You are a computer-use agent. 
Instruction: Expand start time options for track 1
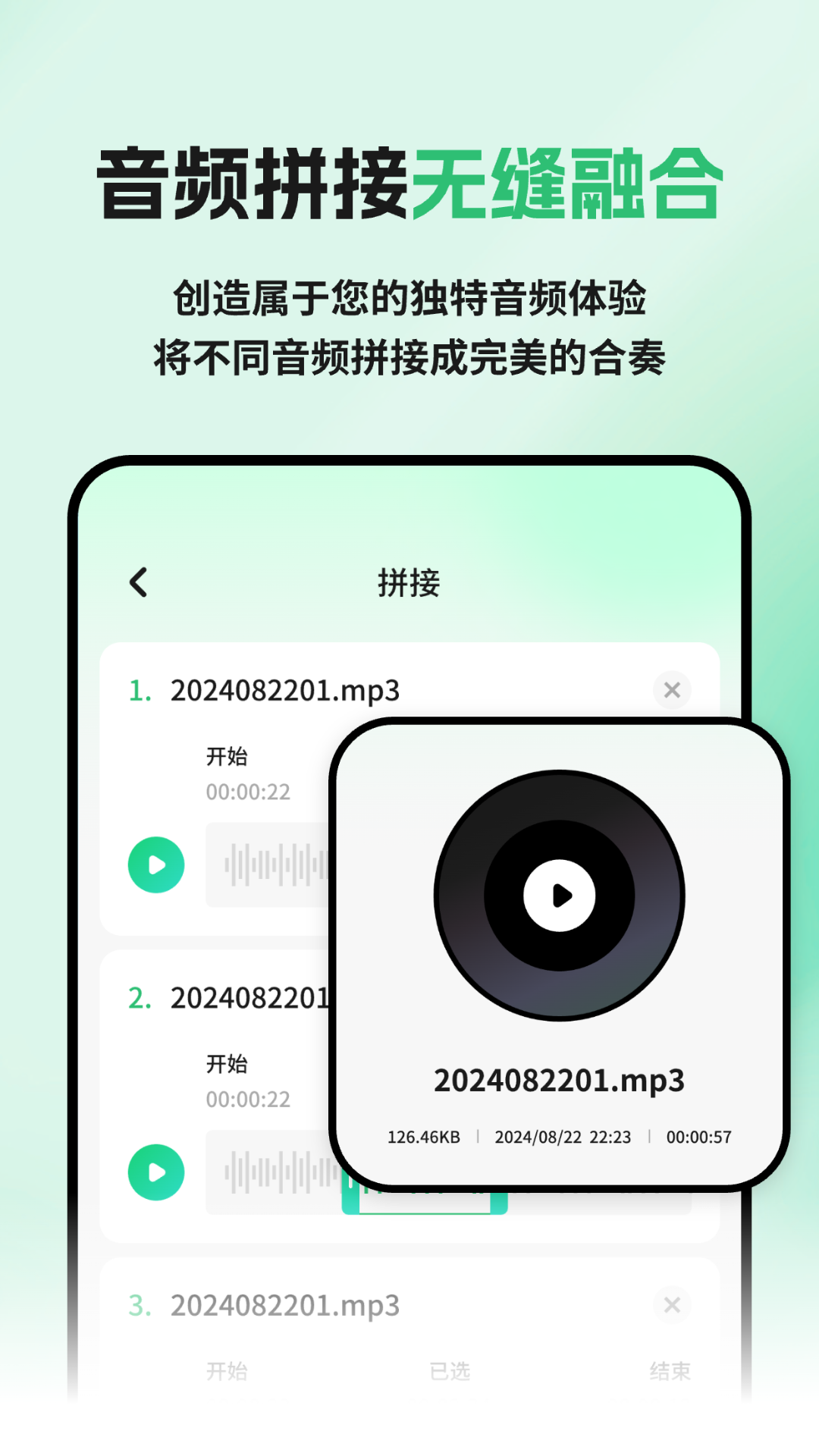(x=227, y=755)
